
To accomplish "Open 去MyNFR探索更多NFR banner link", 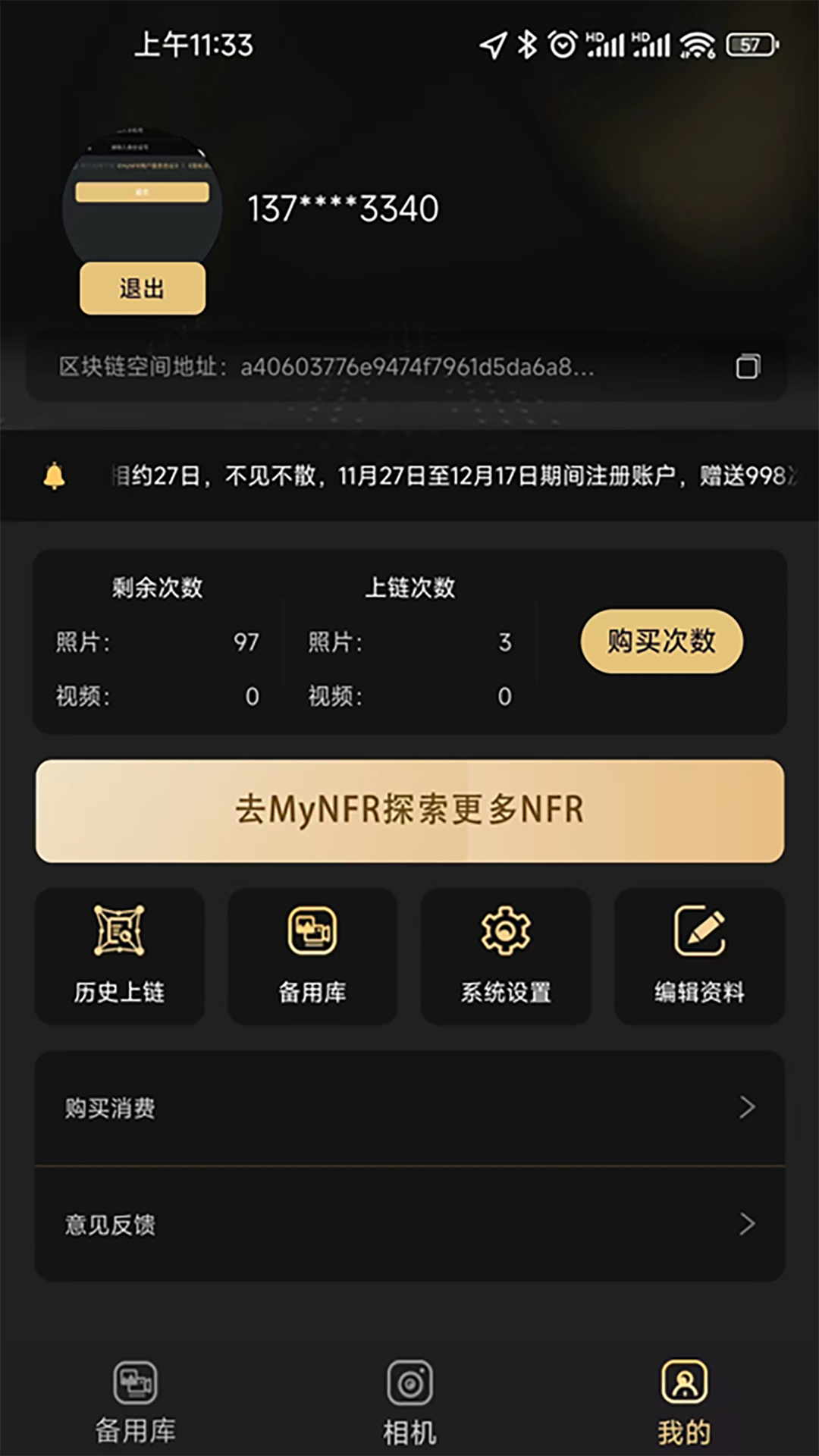I will point(409,810).
